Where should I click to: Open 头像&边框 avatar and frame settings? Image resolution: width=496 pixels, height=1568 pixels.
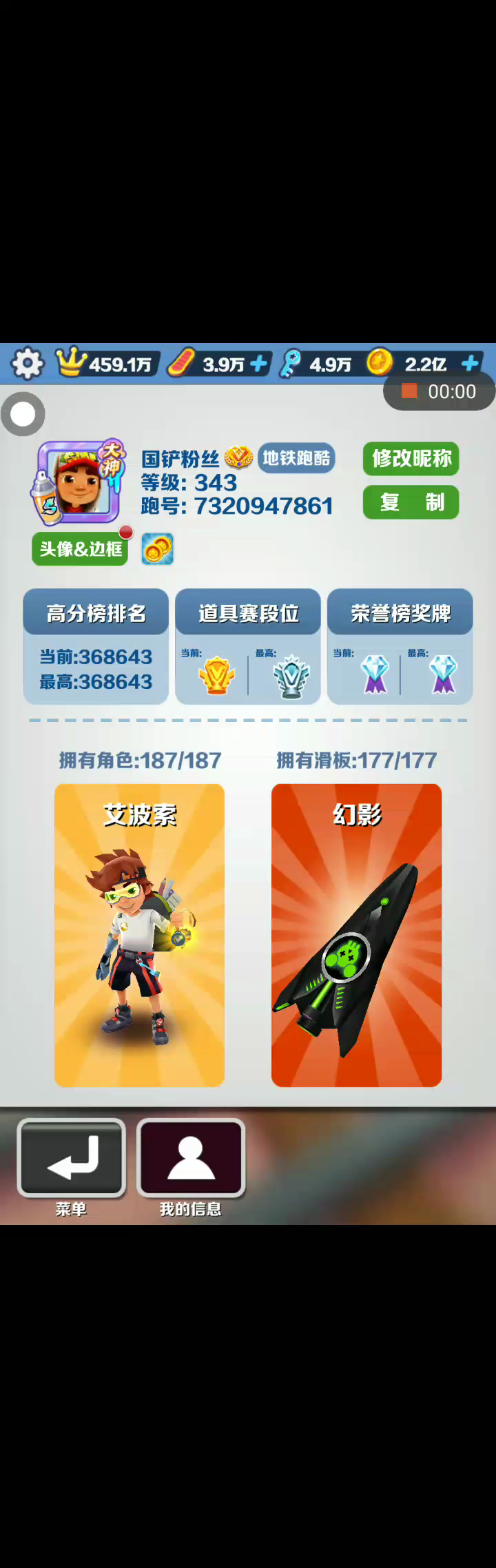(x=80, y=549)
